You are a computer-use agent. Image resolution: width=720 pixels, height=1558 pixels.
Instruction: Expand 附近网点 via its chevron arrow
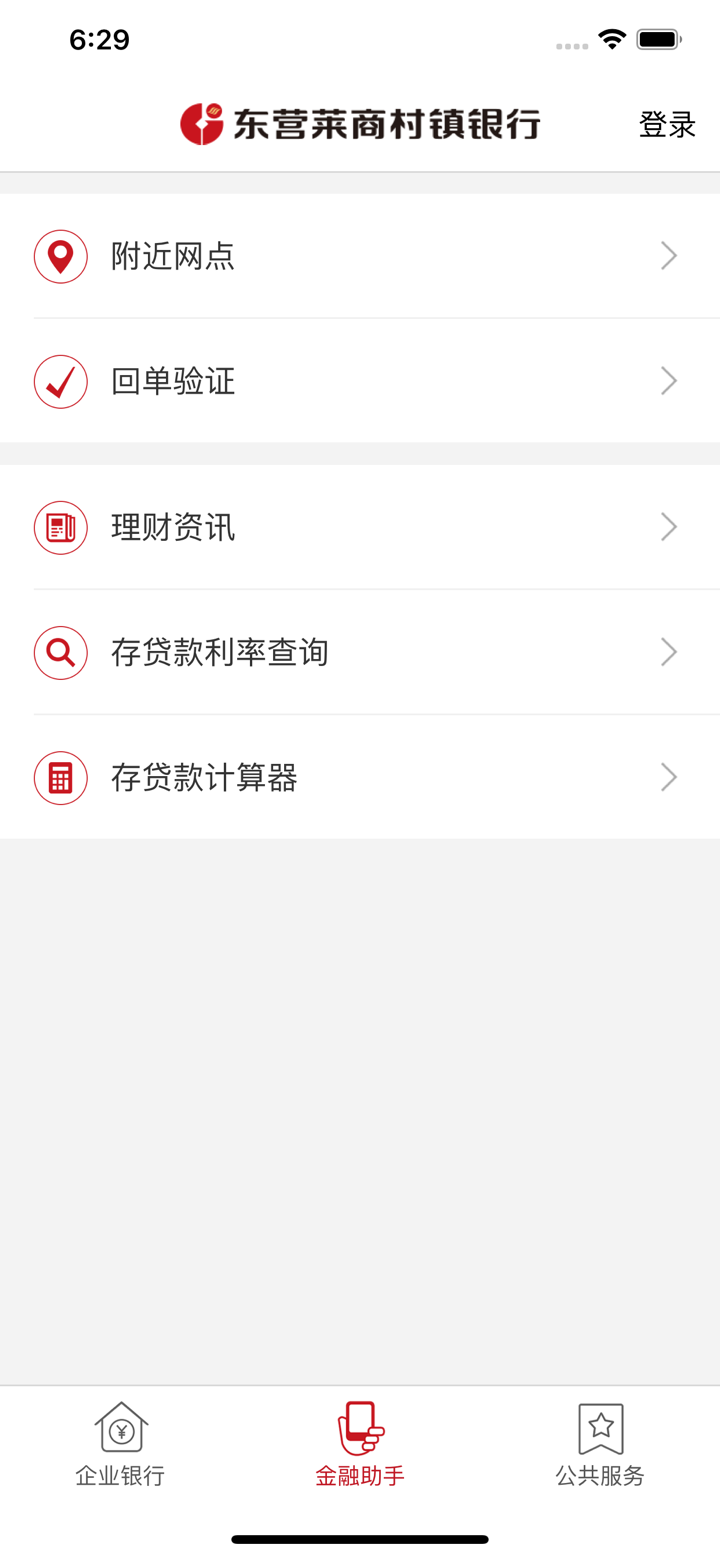pos(668,256)
